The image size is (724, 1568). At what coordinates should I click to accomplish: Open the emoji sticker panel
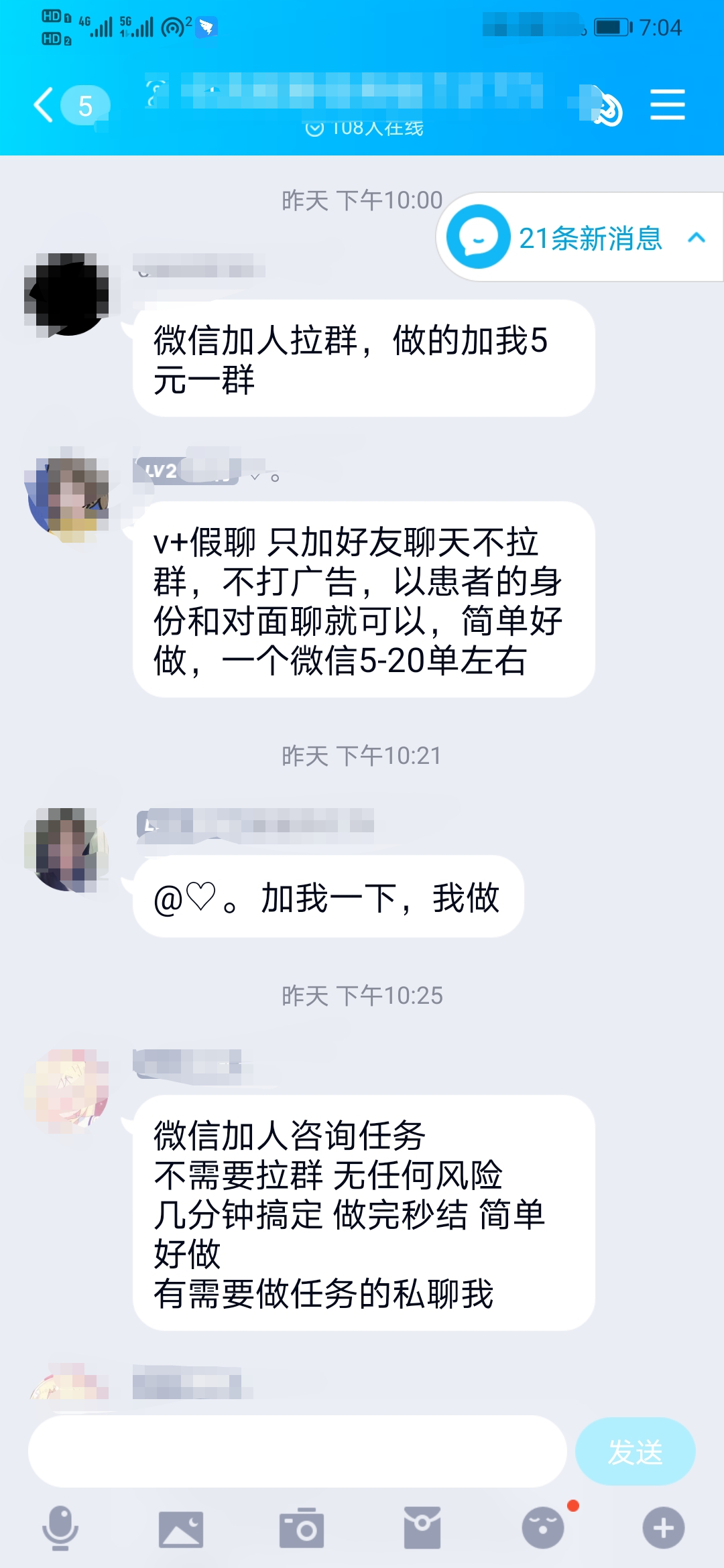pyautogui.click(x=543, y=1528)
